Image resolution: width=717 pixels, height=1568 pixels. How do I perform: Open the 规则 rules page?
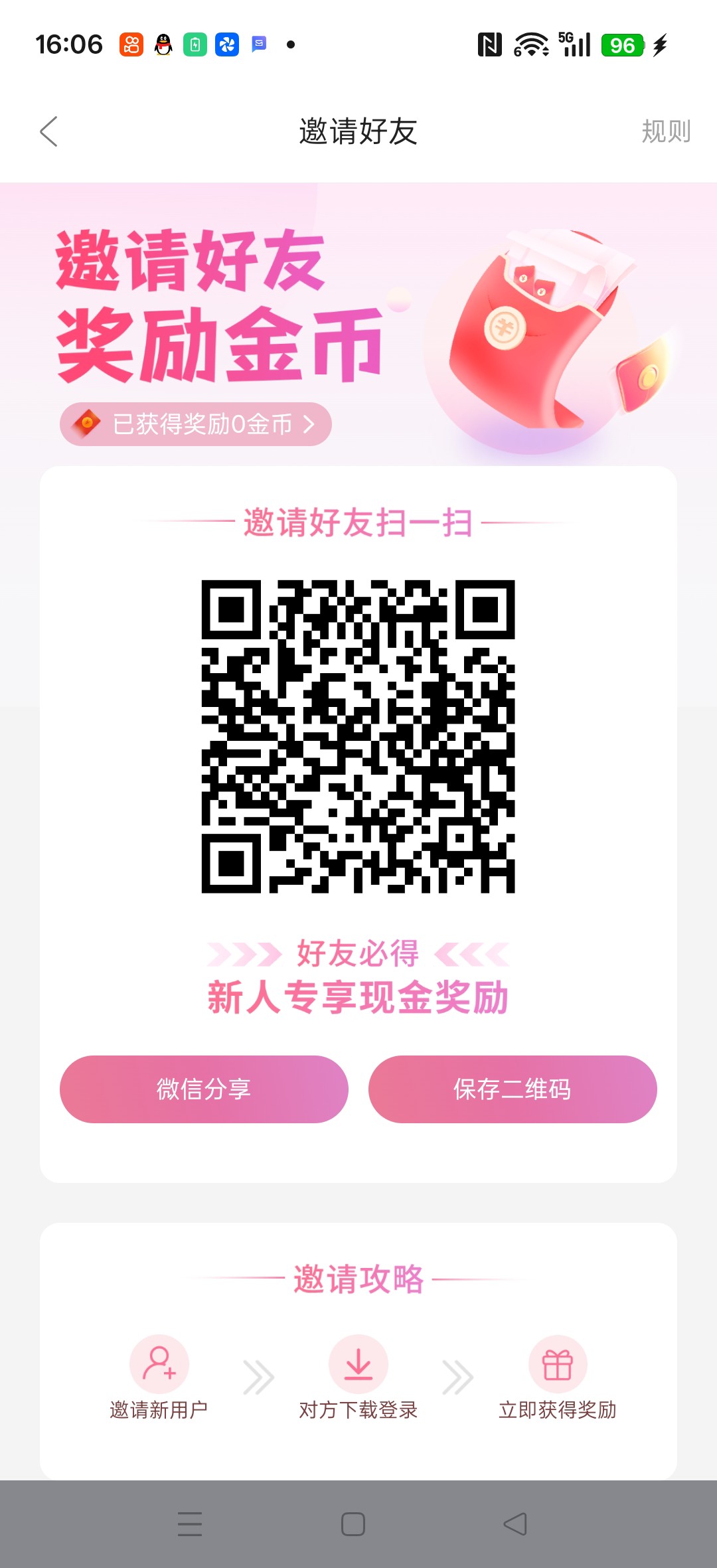coord(667,131)
